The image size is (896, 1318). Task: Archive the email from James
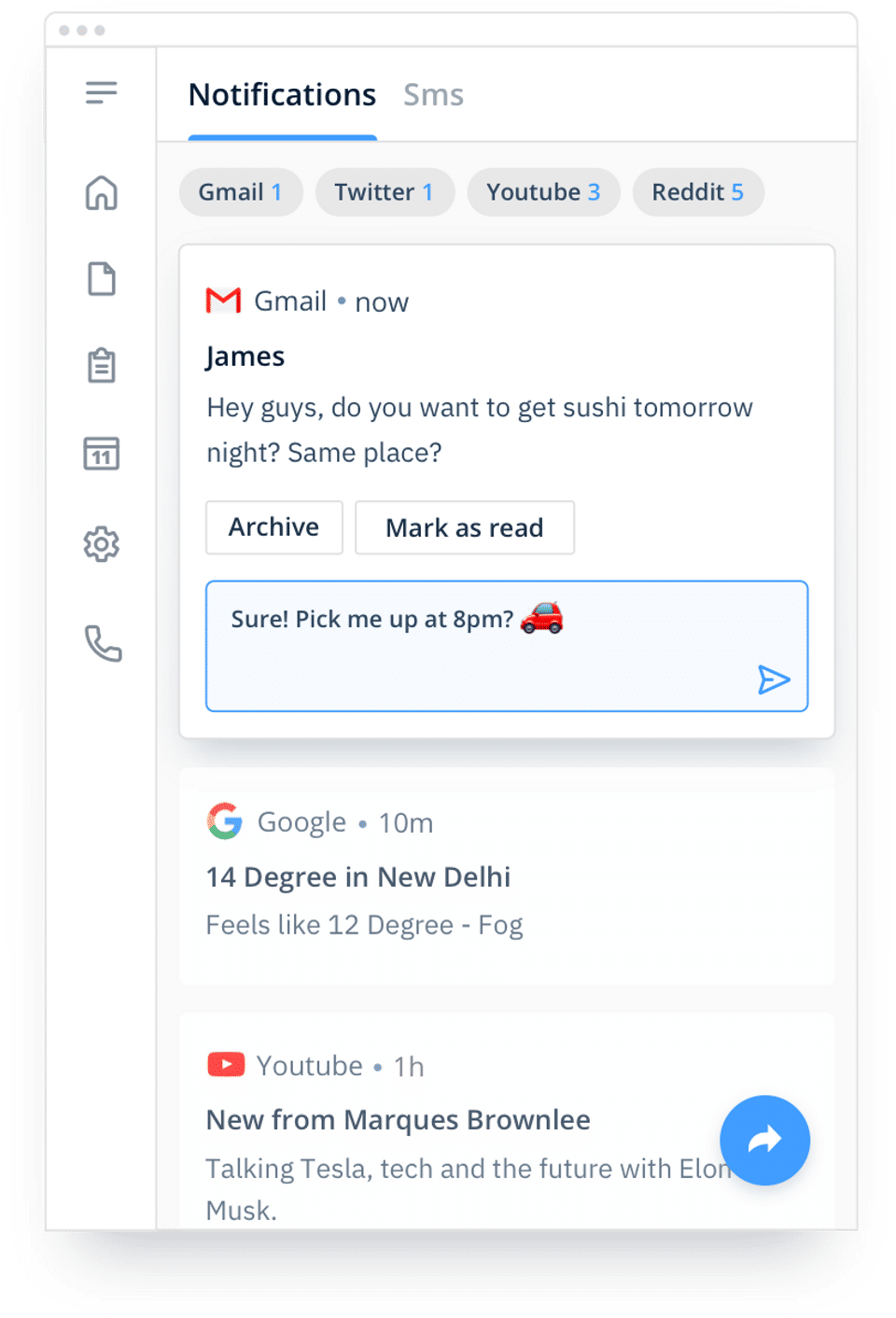(x=273, y=527)
